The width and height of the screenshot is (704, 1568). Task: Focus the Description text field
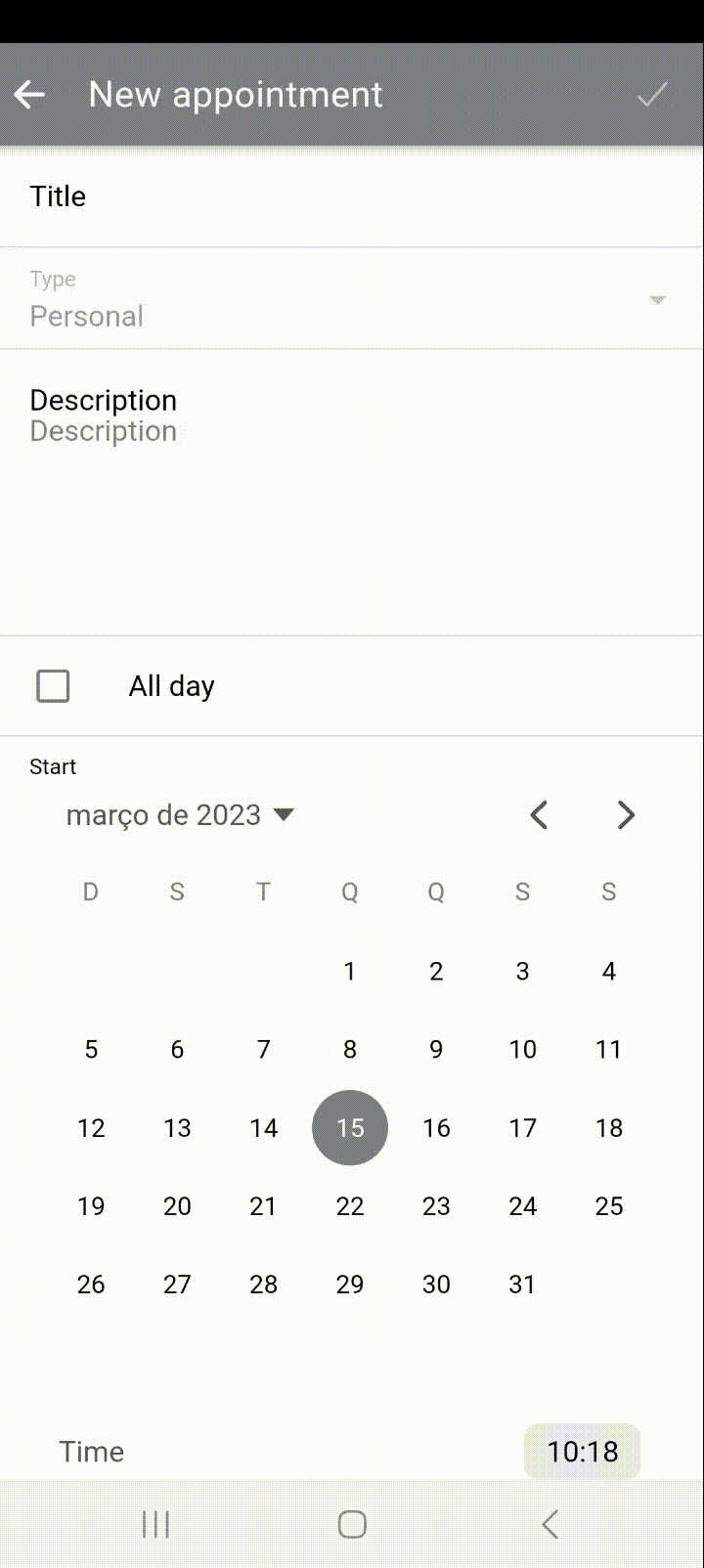[352, 493]
